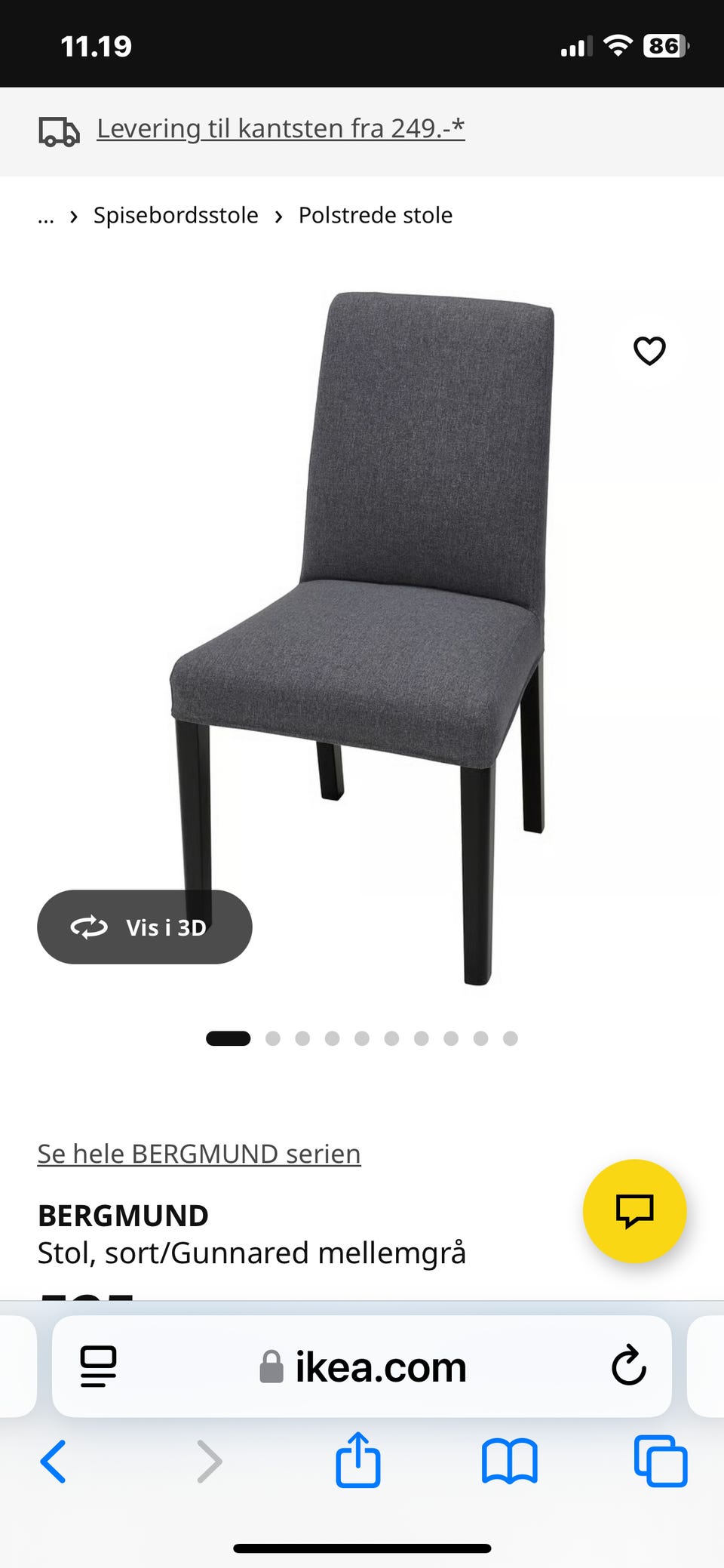Image resolution: width=724 pixels, height=1568 pixels.
Task: Open Safari page settings menu
Action: point(99,1367)
